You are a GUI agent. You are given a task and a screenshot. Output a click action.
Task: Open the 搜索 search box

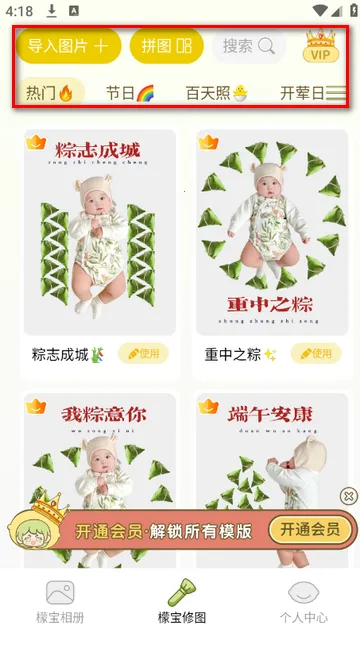pyautogui.click(x=249, y=46)
